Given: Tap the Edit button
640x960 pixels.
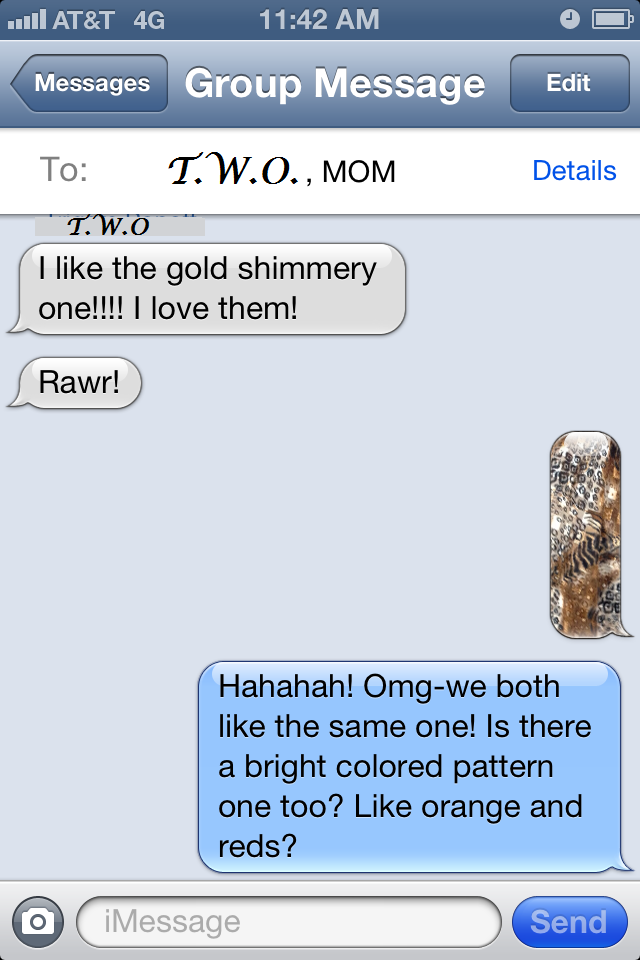Looking at the screenshot, I should tap(568, 84).
